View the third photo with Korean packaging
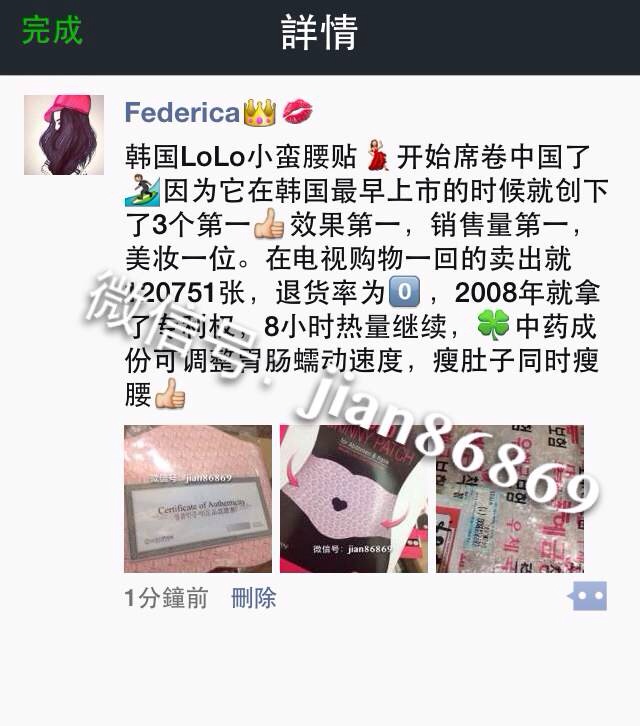 pos(509,499)
